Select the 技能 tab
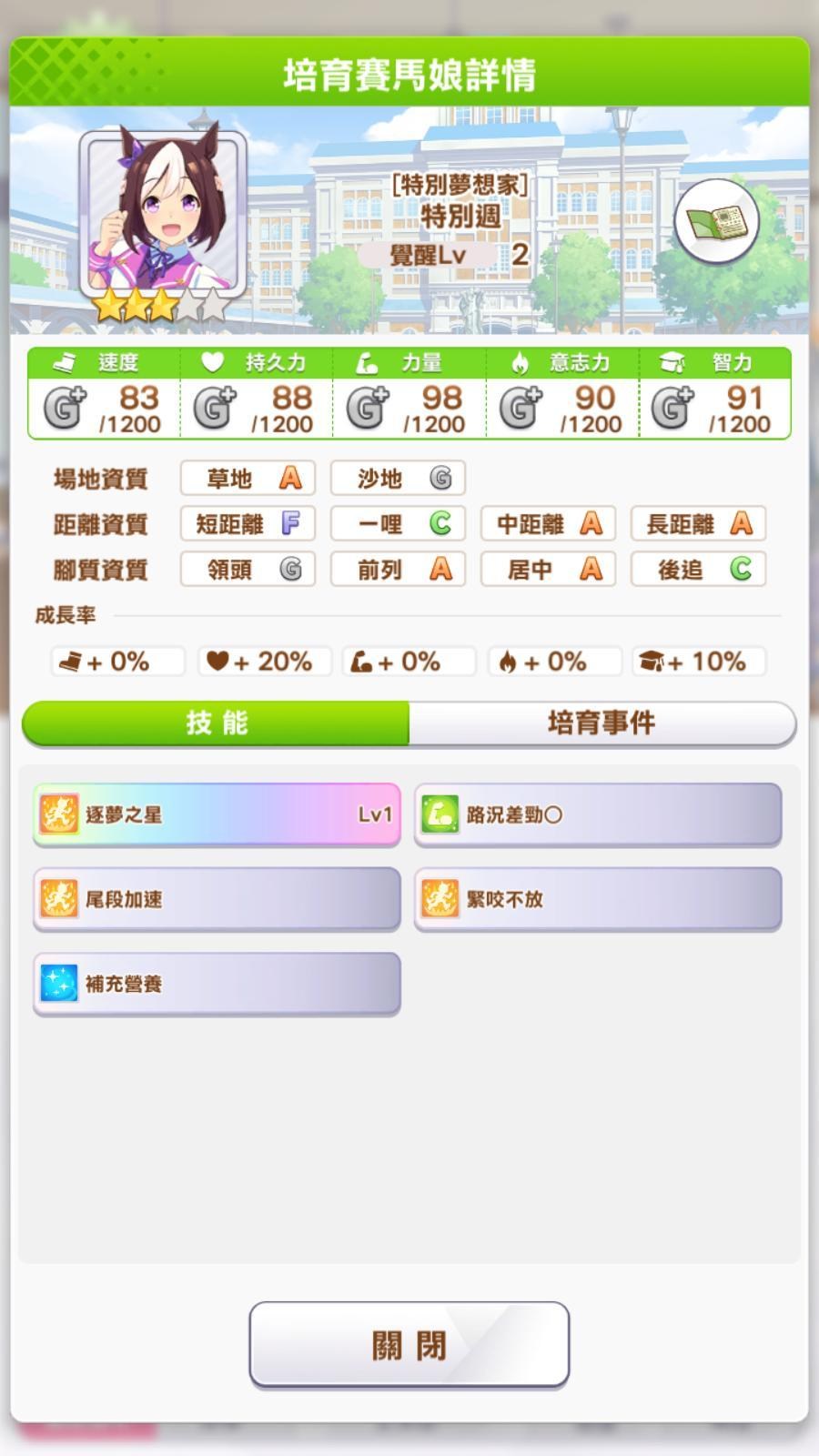The width and height of the screenshot is (819, 1456). click(216, 723)
